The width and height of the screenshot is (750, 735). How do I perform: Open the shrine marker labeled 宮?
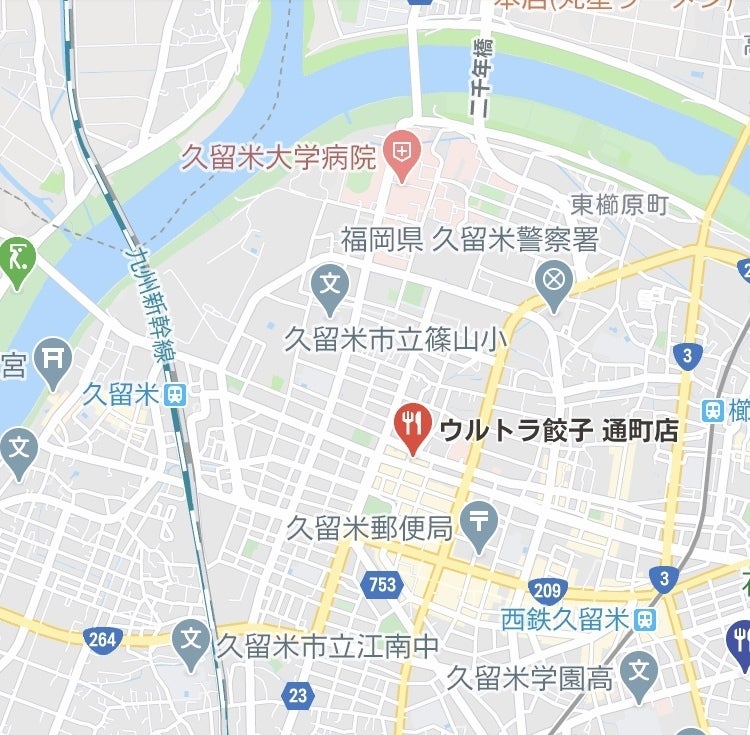[52, 358]
